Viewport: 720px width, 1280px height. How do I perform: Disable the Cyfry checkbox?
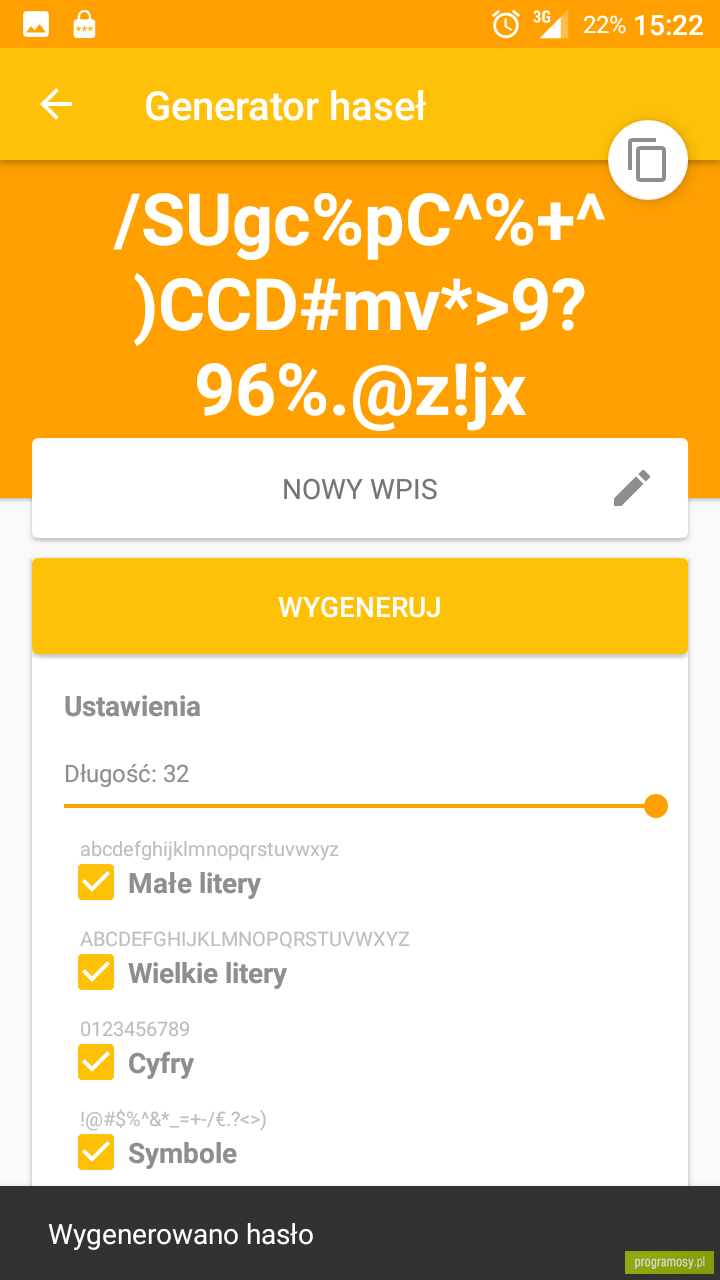tap(96, 1063)
